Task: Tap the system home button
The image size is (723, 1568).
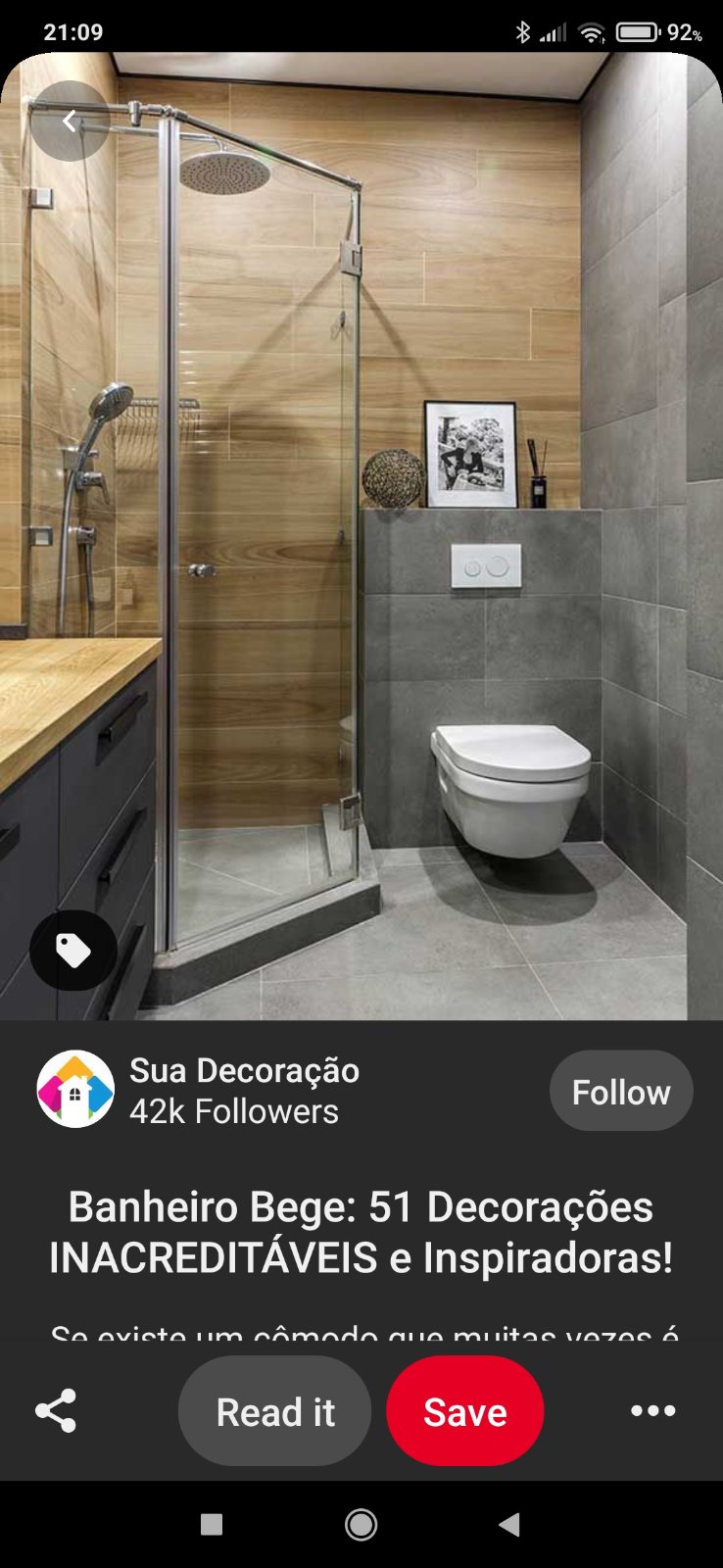Action: (361, 1524)
